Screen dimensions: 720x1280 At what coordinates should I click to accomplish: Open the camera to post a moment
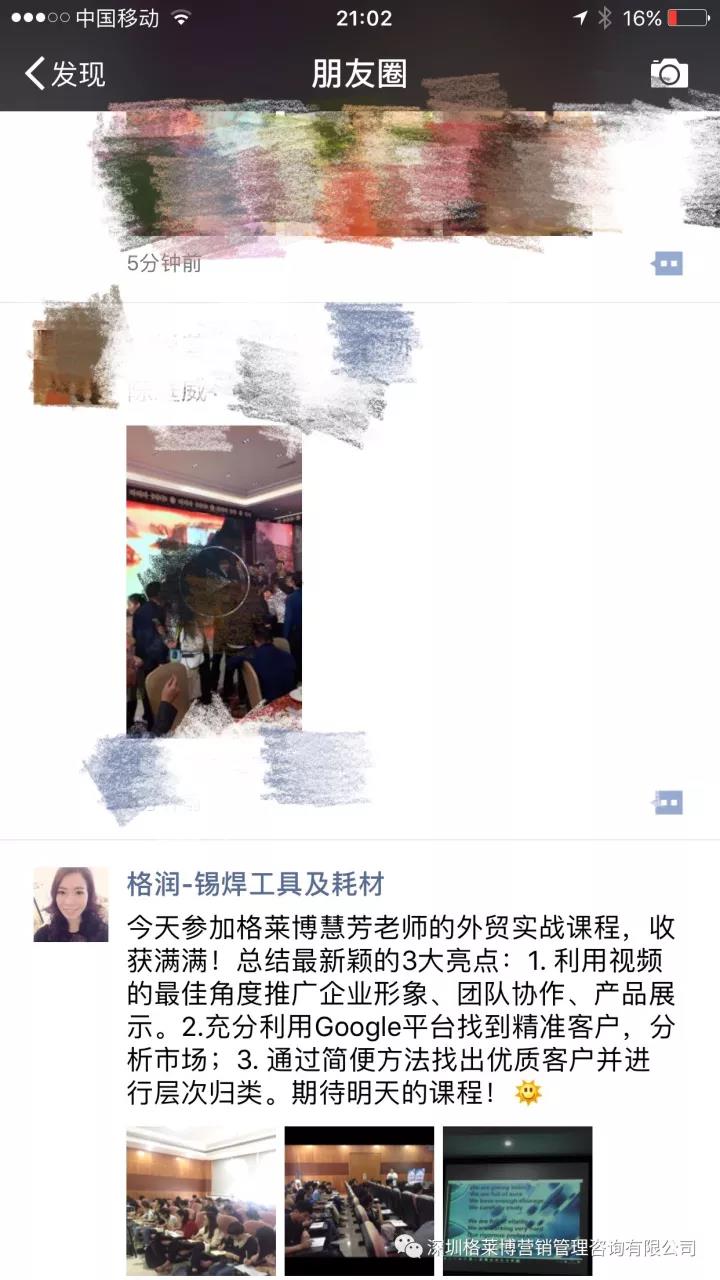(x=669, y=73)
